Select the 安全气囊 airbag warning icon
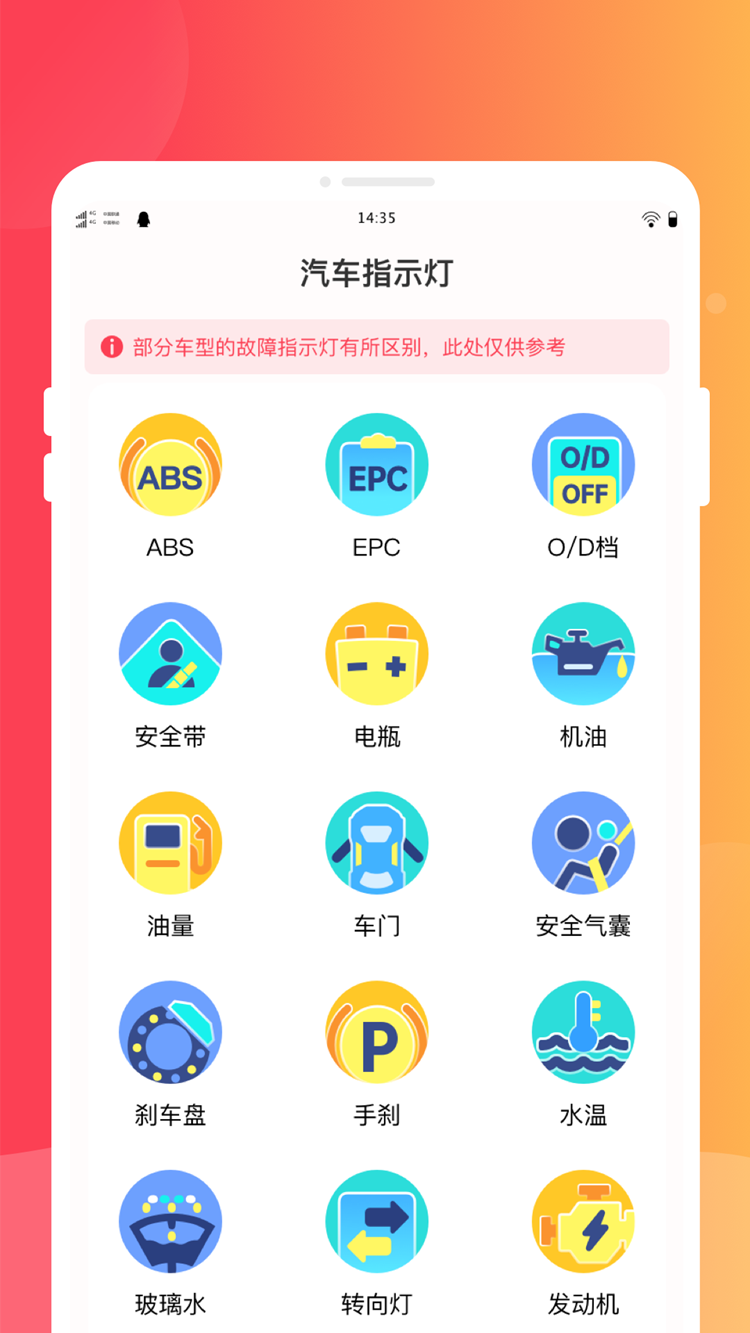The height and width of the screenshot is (1333, 750). click(x=583, y=842)
